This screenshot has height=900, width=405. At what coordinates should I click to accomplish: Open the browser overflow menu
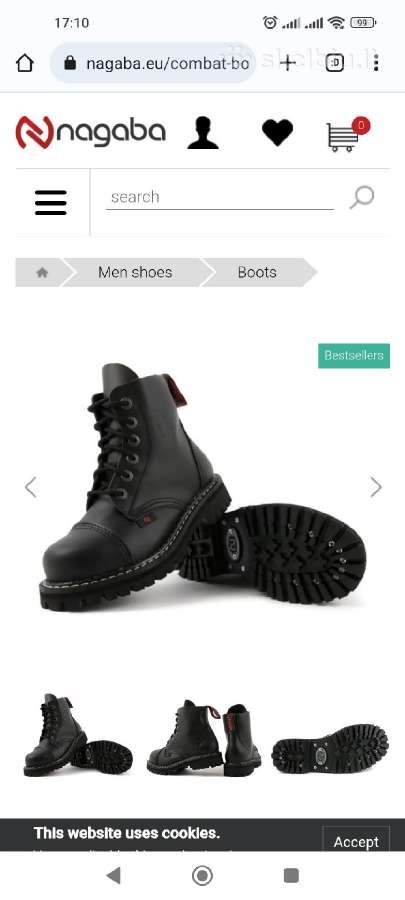tap(376, 63)
